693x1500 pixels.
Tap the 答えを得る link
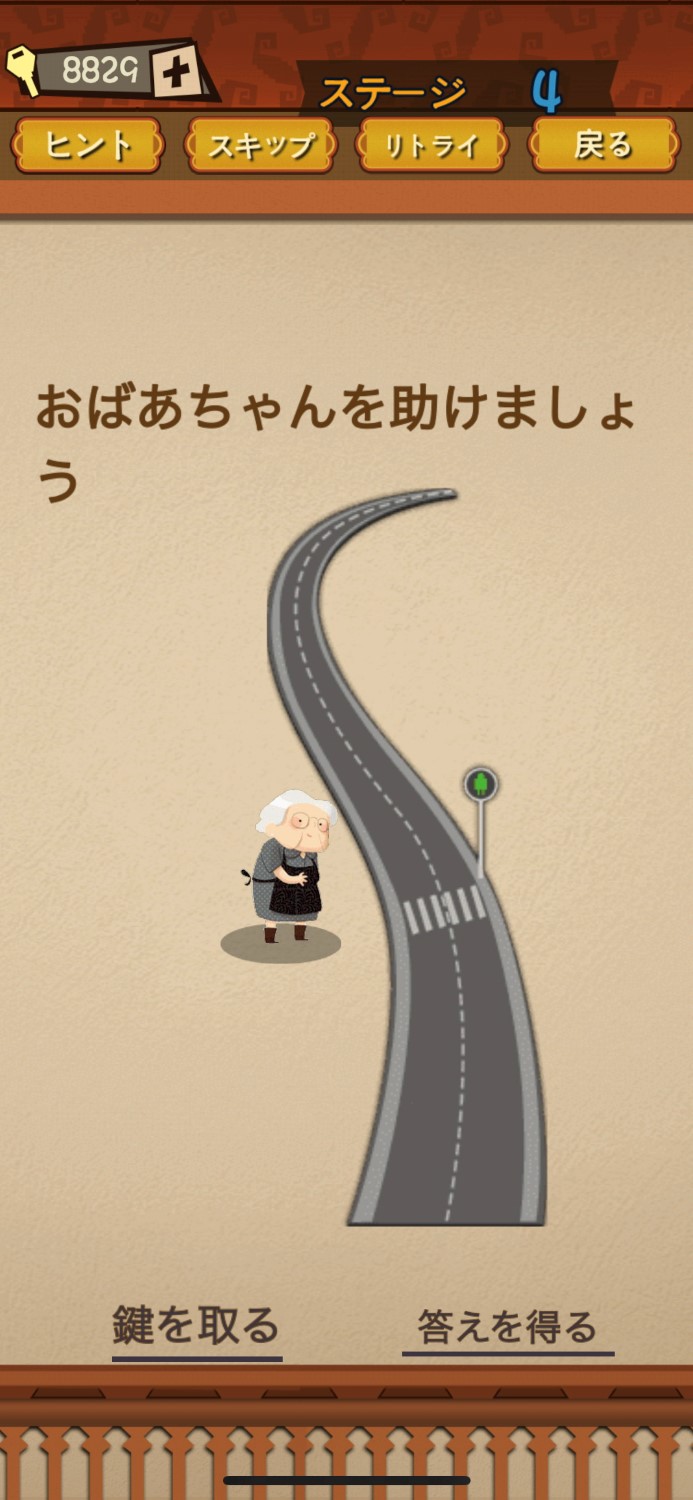[507, 1327]
